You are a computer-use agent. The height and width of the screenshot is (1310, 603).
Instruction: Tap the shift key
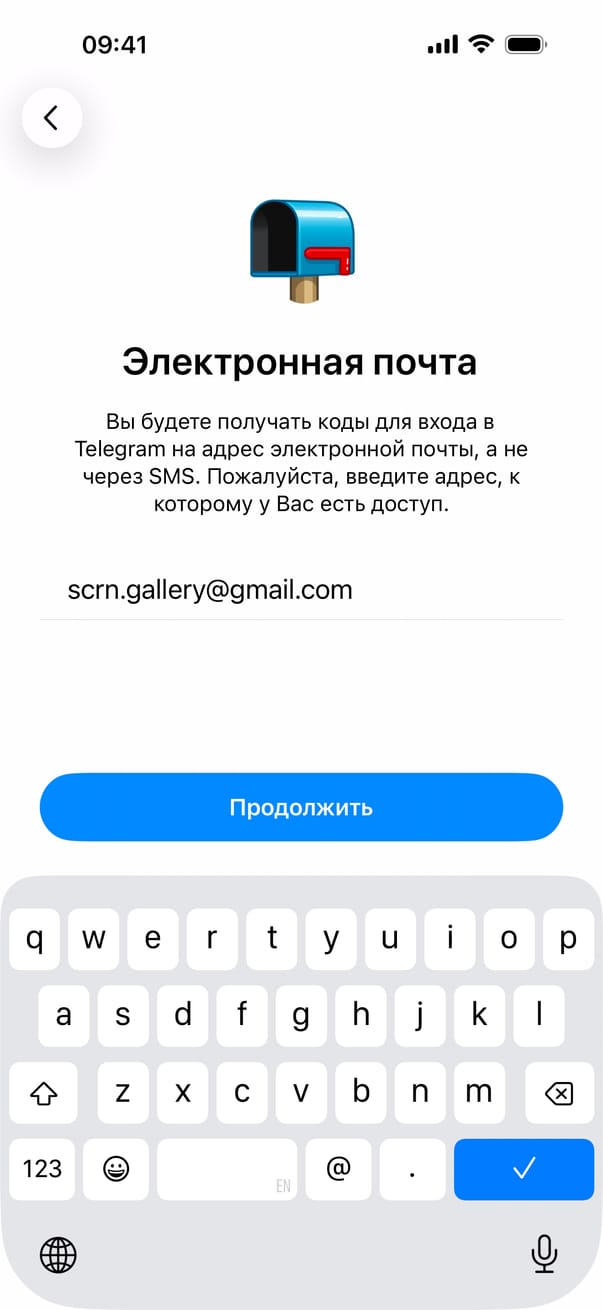click(43, 1093)
